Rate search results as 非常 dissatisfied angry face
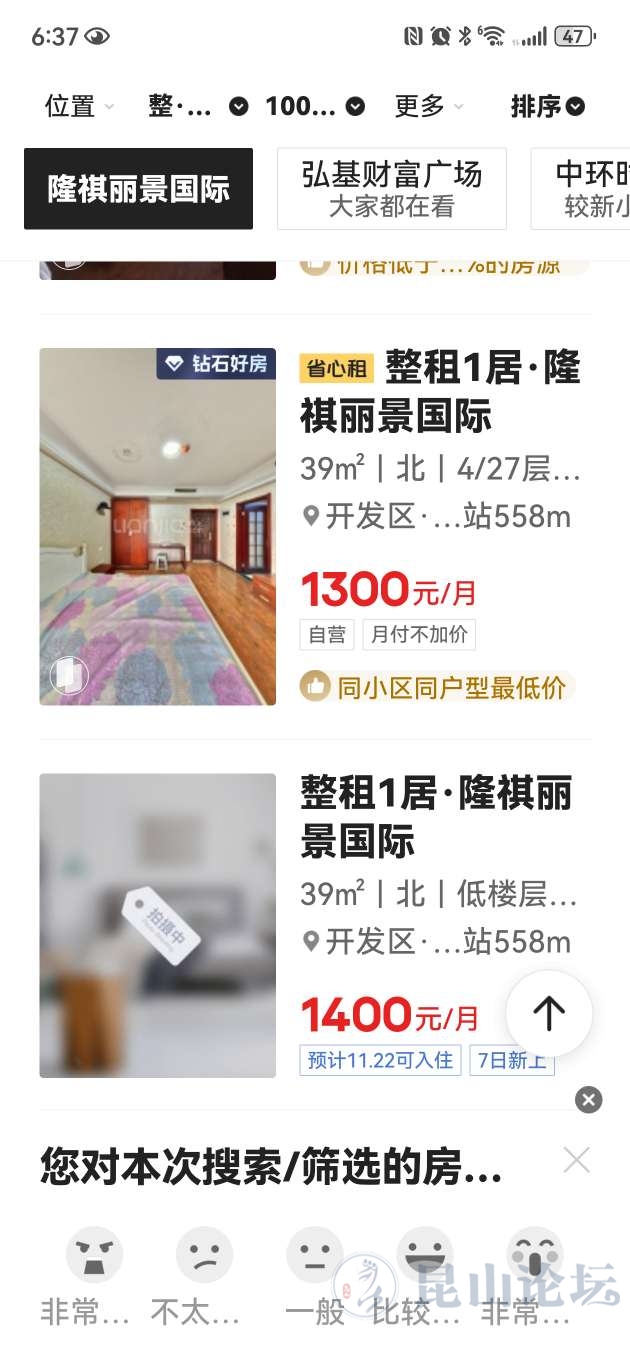 click(93, 1256)
